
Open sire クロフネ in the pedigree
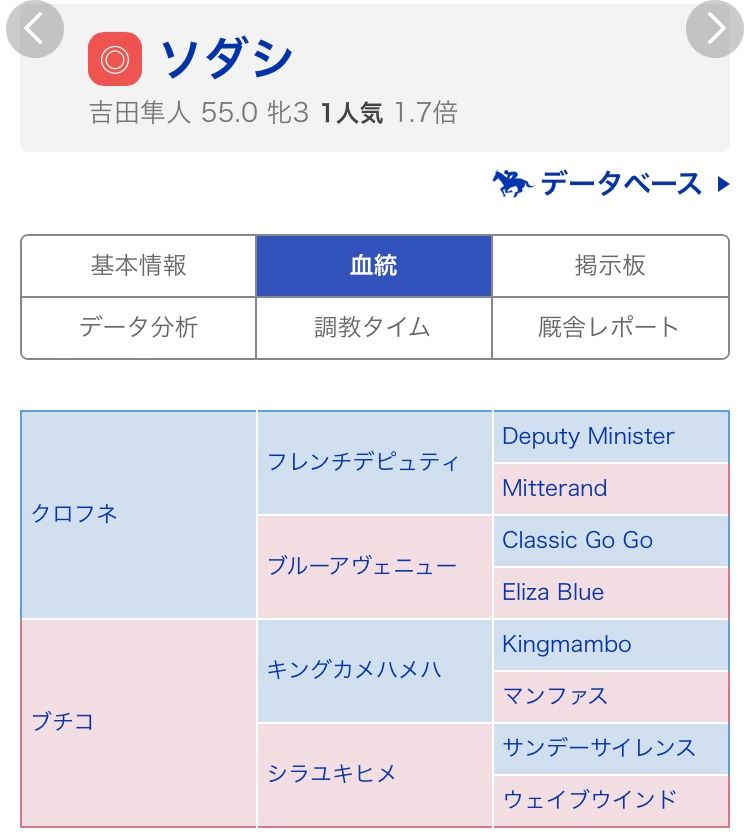coord(75,514)
